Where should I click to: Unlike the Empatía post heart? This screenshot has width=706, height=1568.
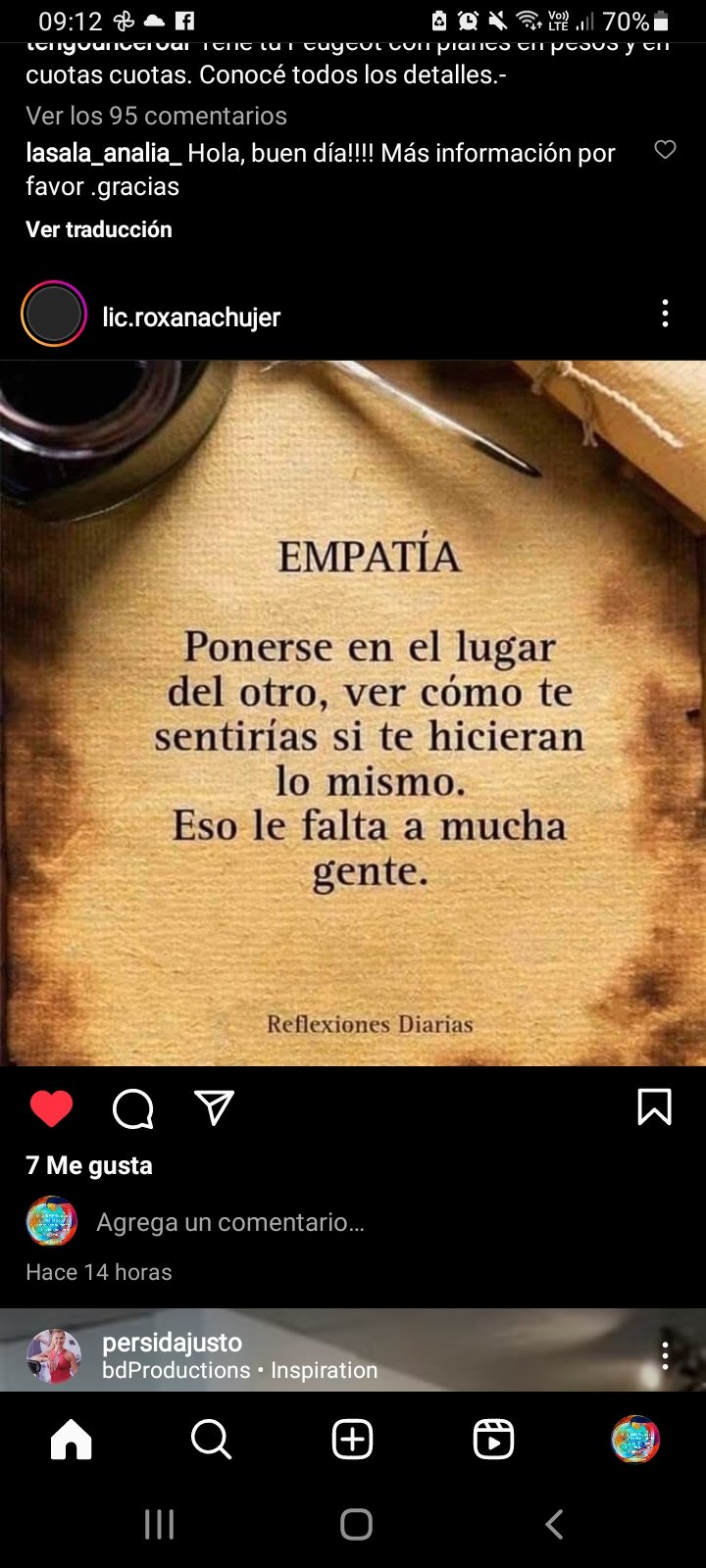pos(51,1108)
